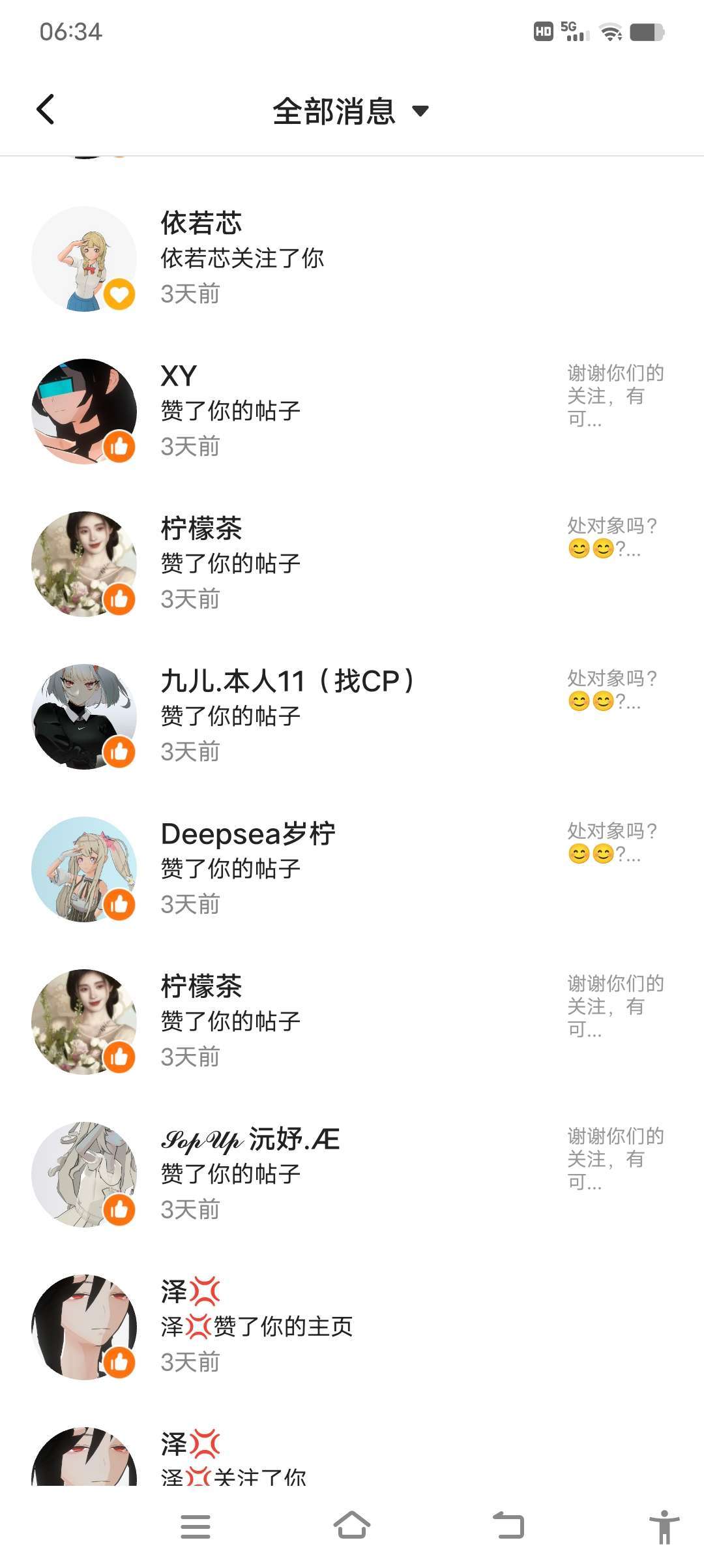This screenshot has width=704, height=1568.
Task: Expand the 全部消息 filter dropdown
Action: 351,111
